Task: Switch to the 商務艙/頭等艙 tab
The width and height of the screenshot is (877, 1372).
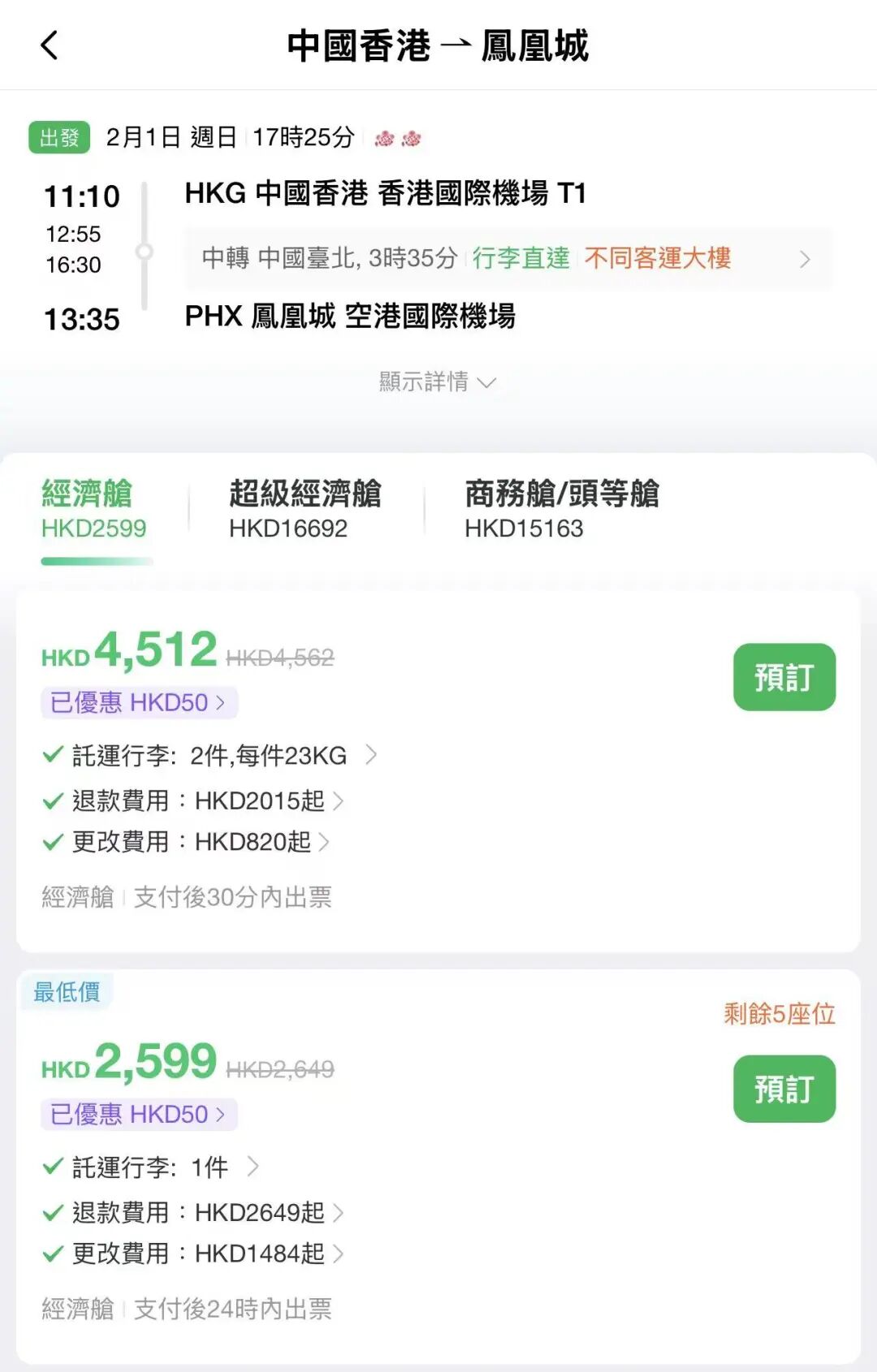Action: point(561,510)
